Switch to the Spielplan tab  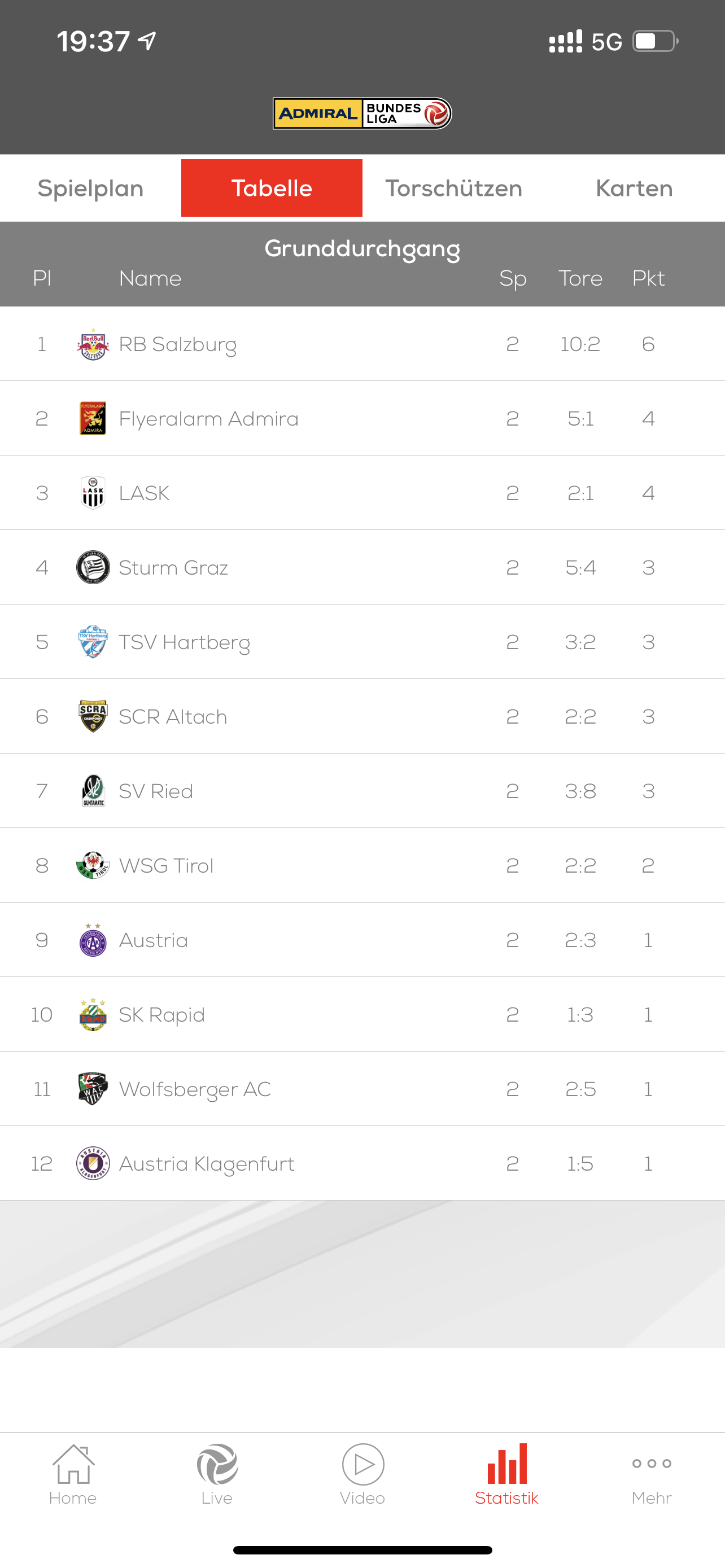91,188
